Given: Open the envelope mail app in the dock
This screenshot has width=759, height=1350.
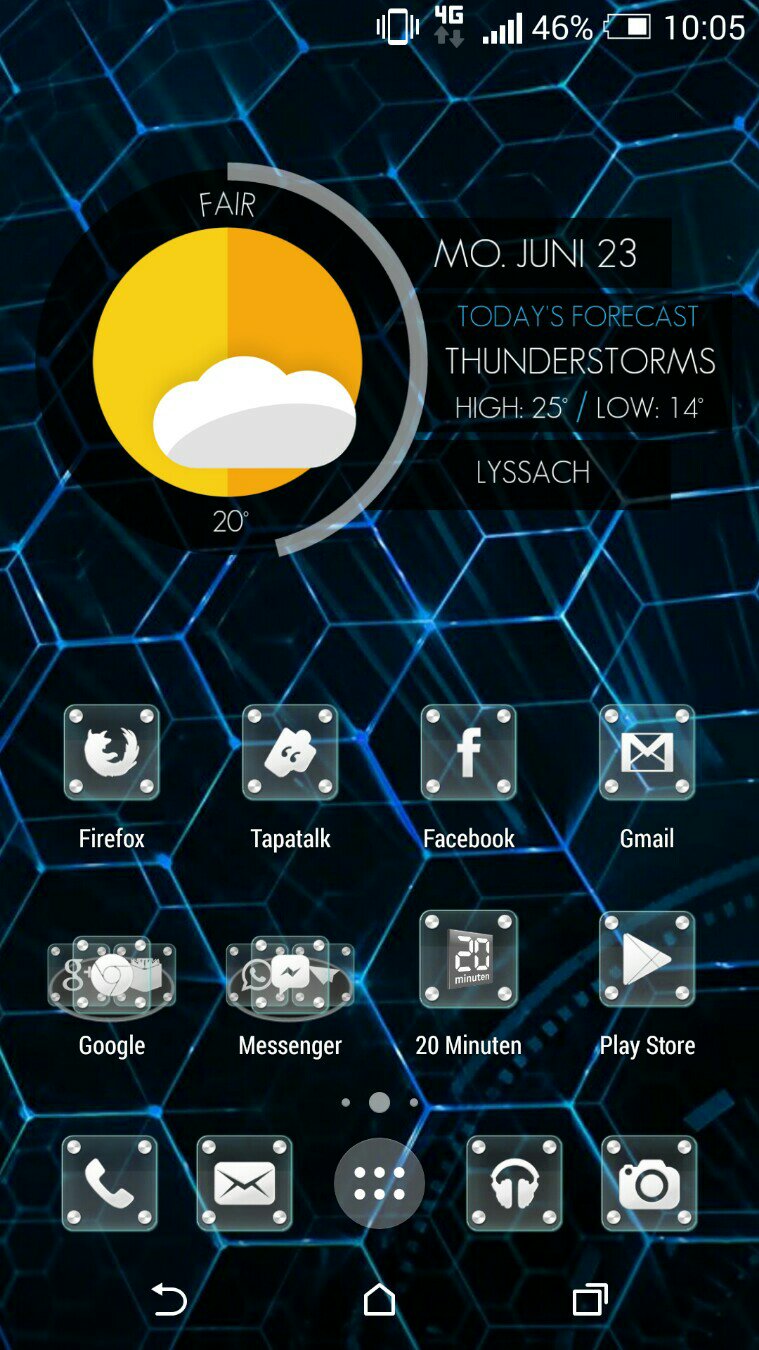Looking at the screenshot, I should [244, 1183].
